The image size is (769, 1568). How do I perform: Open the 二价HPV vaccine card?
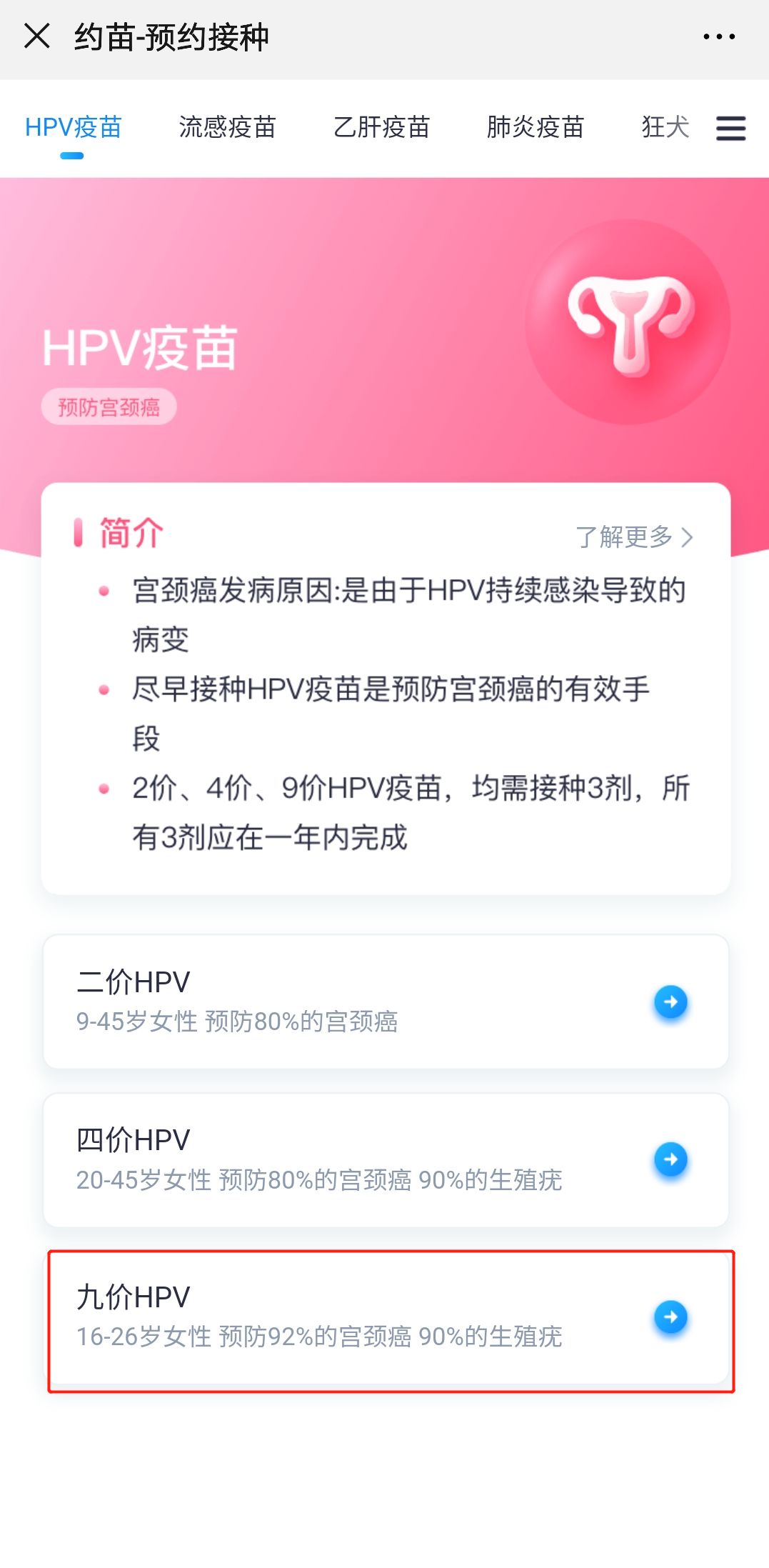(x=386, y=1001)
